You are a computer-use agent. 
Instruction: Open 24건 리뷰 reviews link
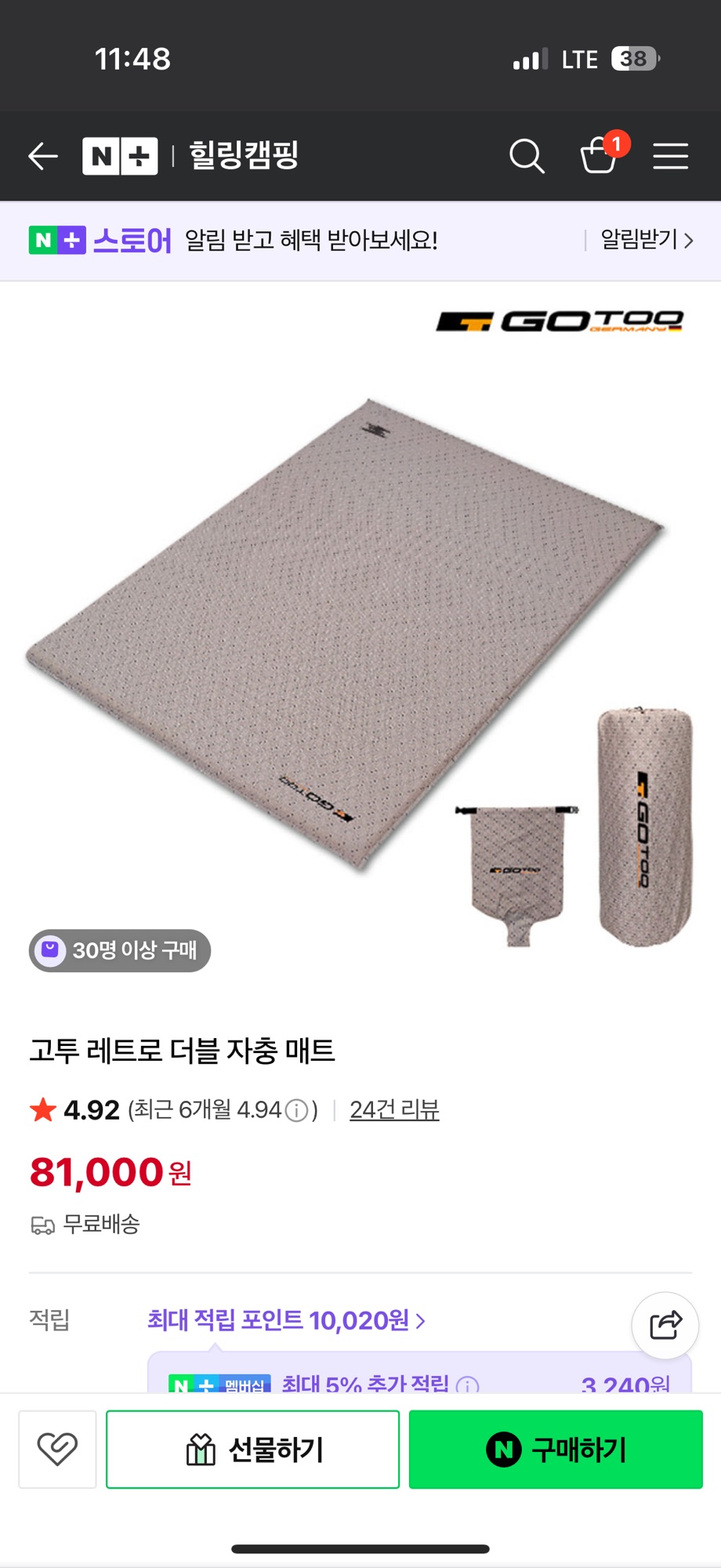[395, 1110]
